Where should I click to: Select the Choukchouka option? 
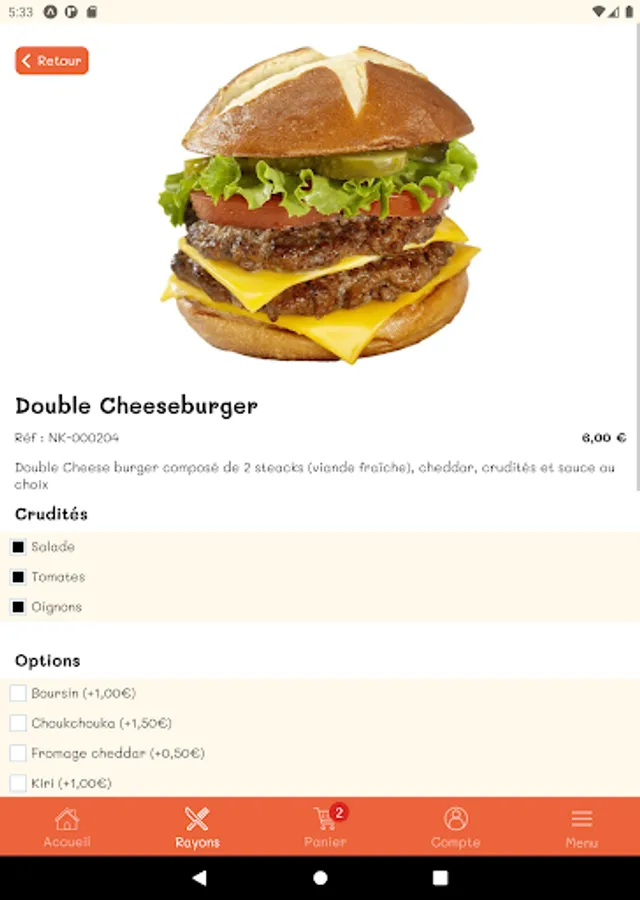(x=18, y=723)
